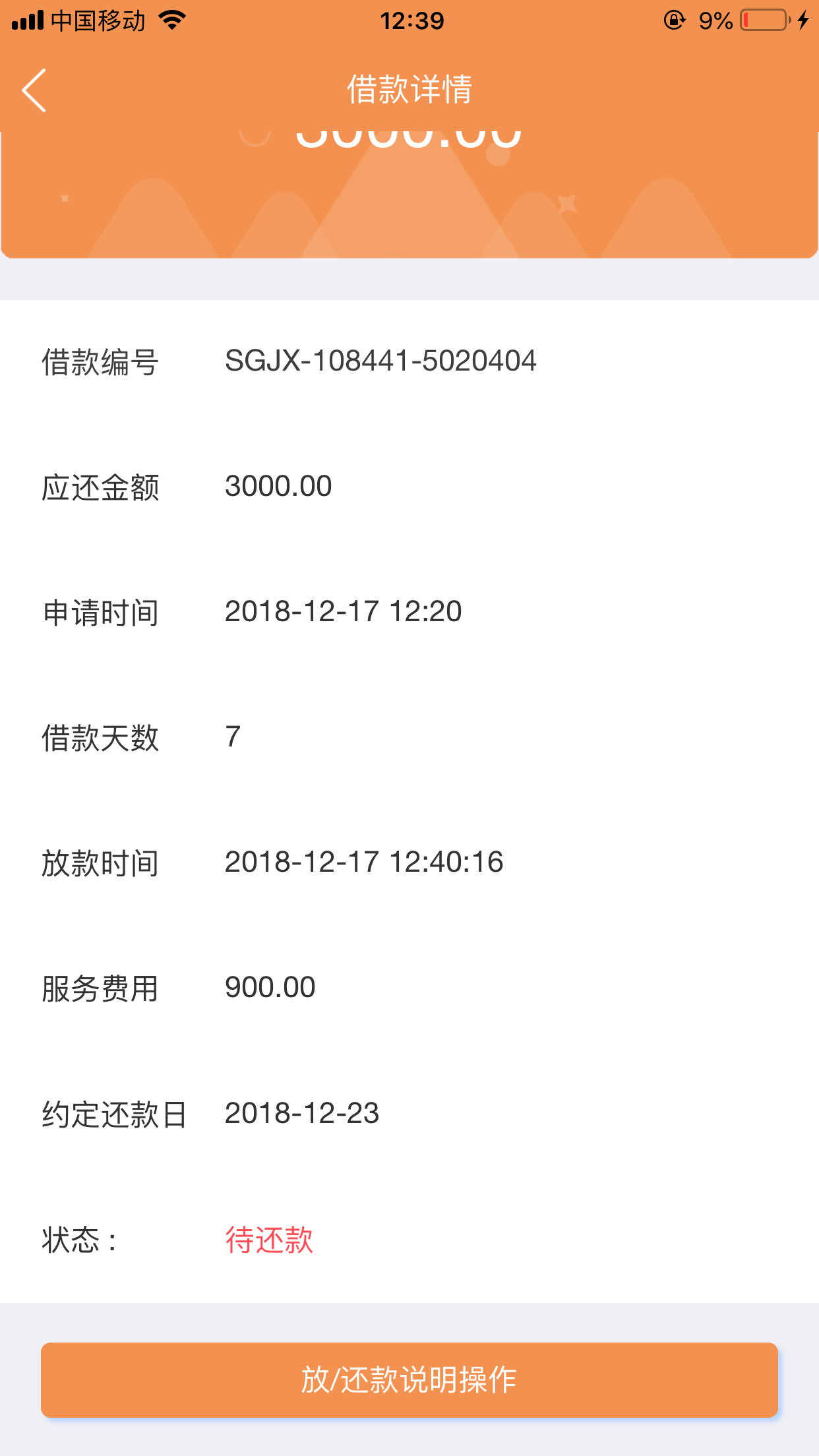Open the 放/还款说明操作 button
The width and height of the screenshot is (819, 1456).
[x=409, y=1380]
